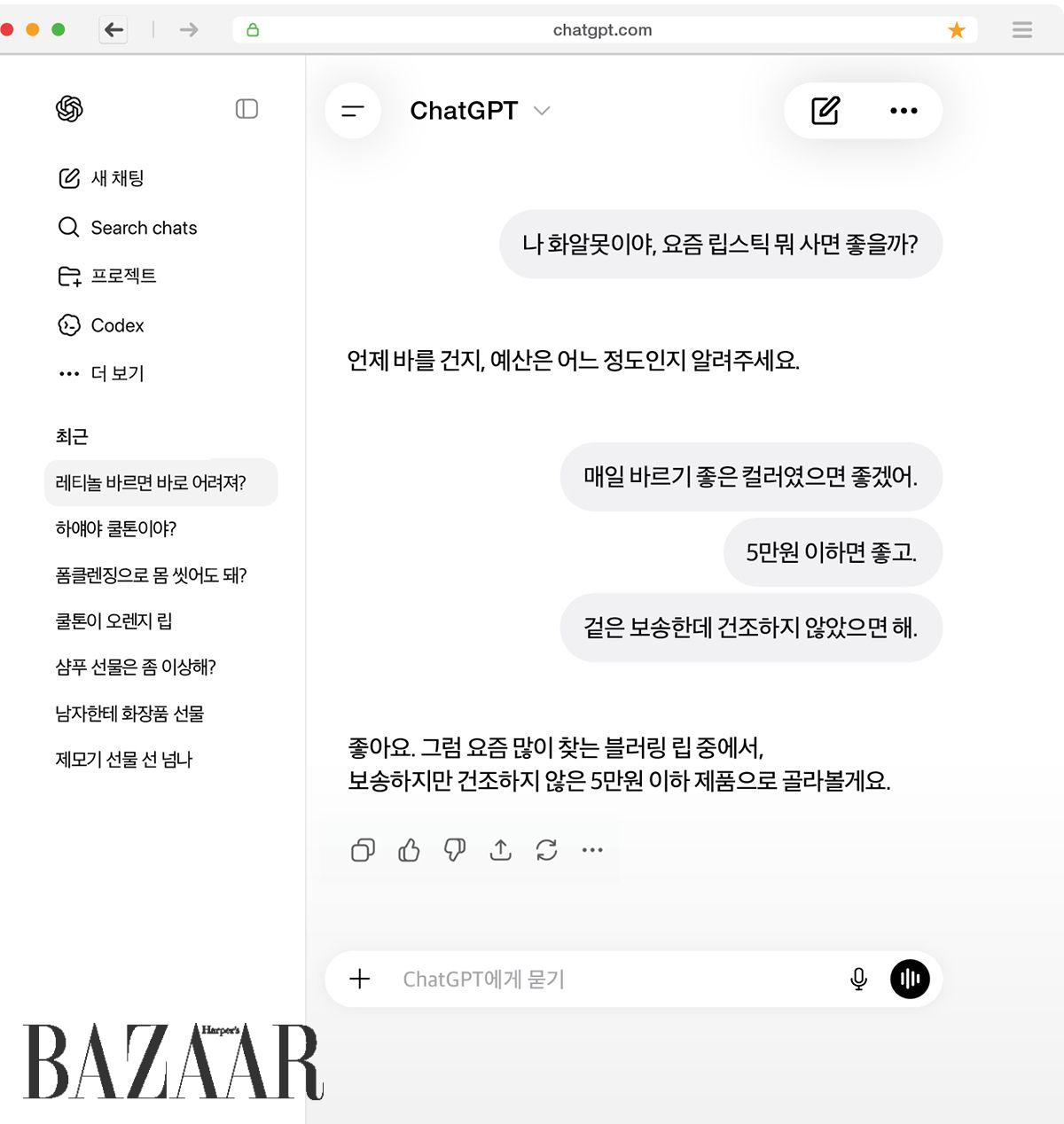Open the ChatGPT model dropdown

[x=480, y=111]
